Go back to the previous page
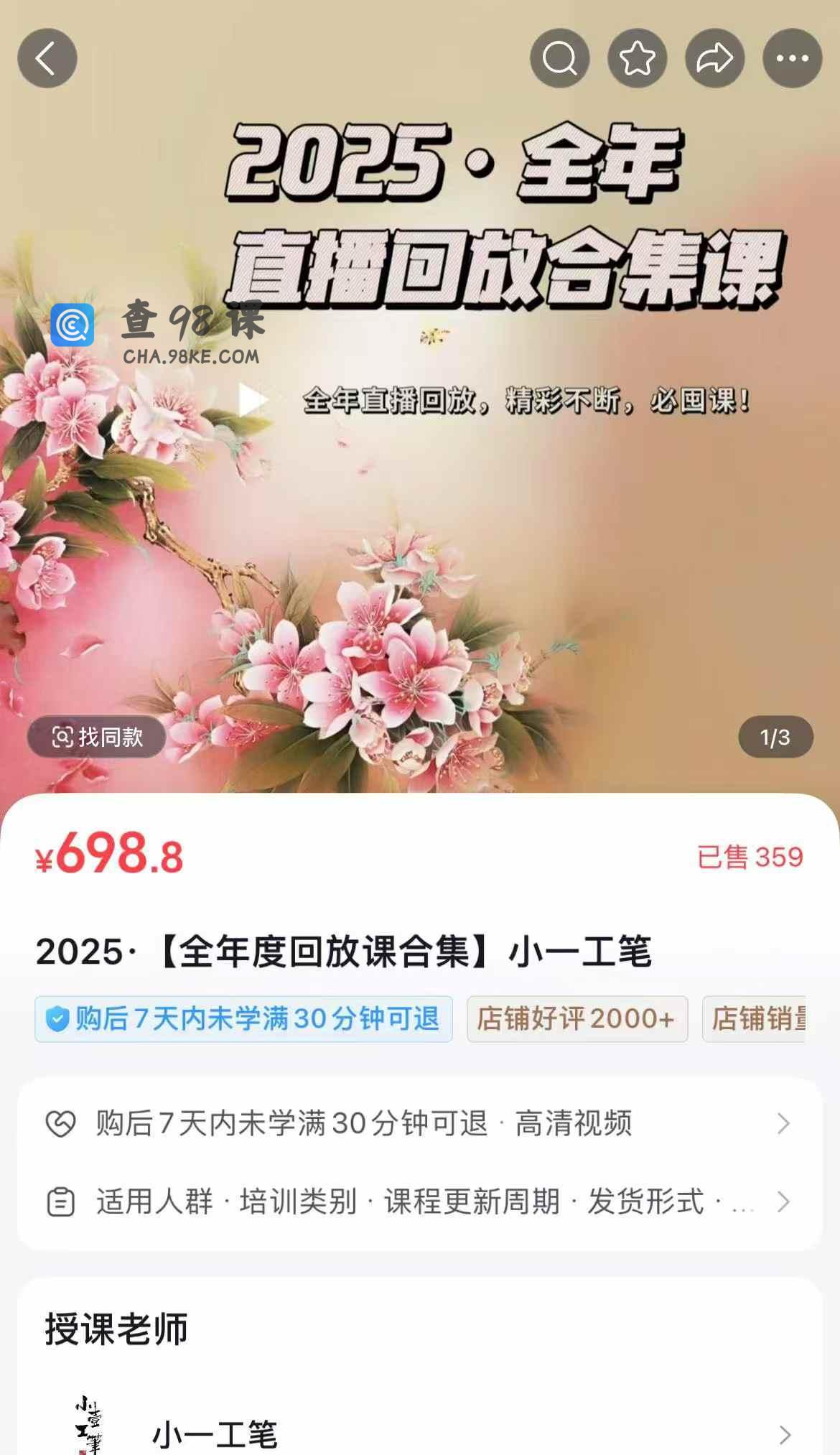The image size is (840, 1455). (x=47, y=58)
